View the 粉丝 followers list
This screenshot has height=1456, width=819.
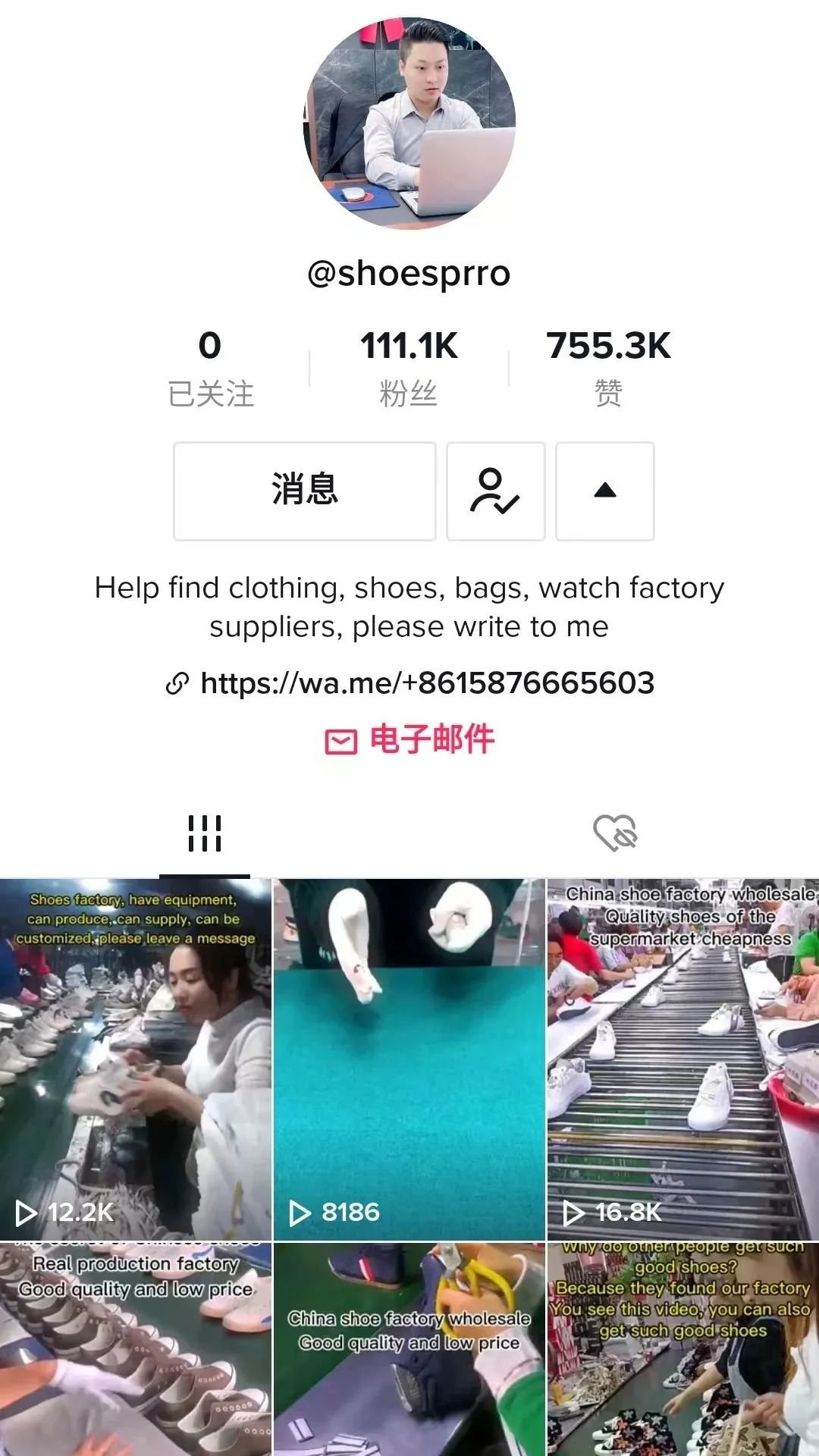pos(409,368)
